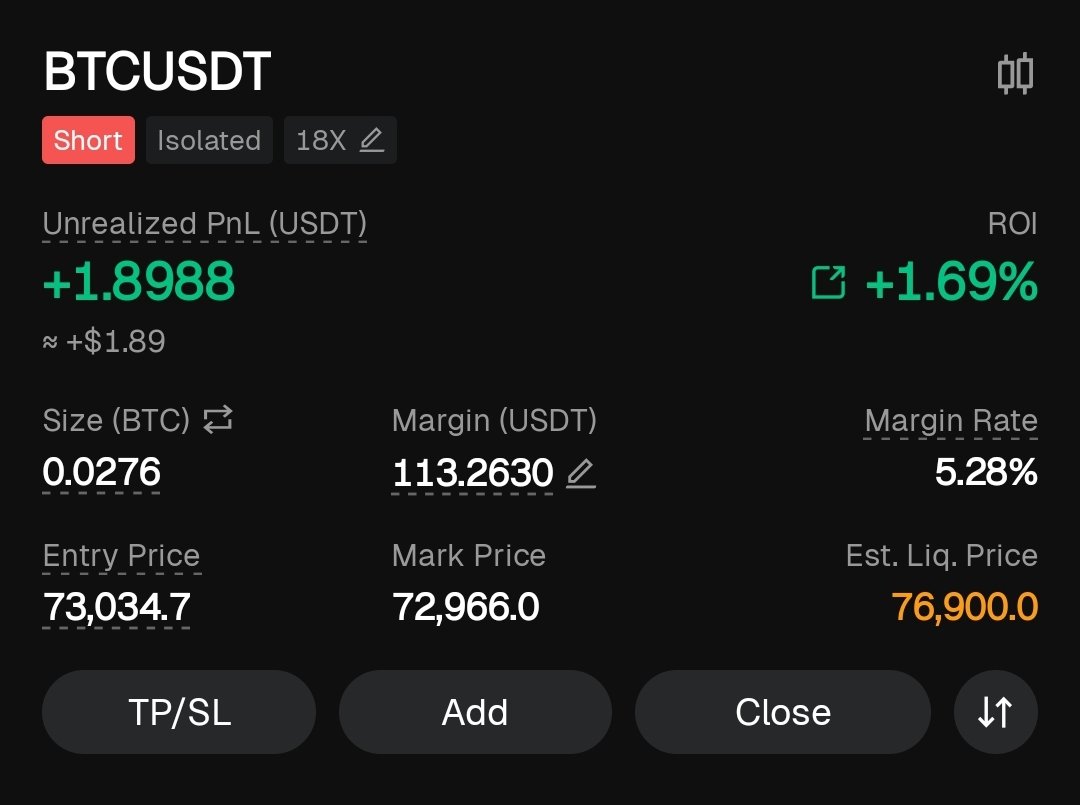This screenshot has width=1080, height=805.
Task: Tap the Isolated margin mode chip
Action: click(x=208, y=140)
